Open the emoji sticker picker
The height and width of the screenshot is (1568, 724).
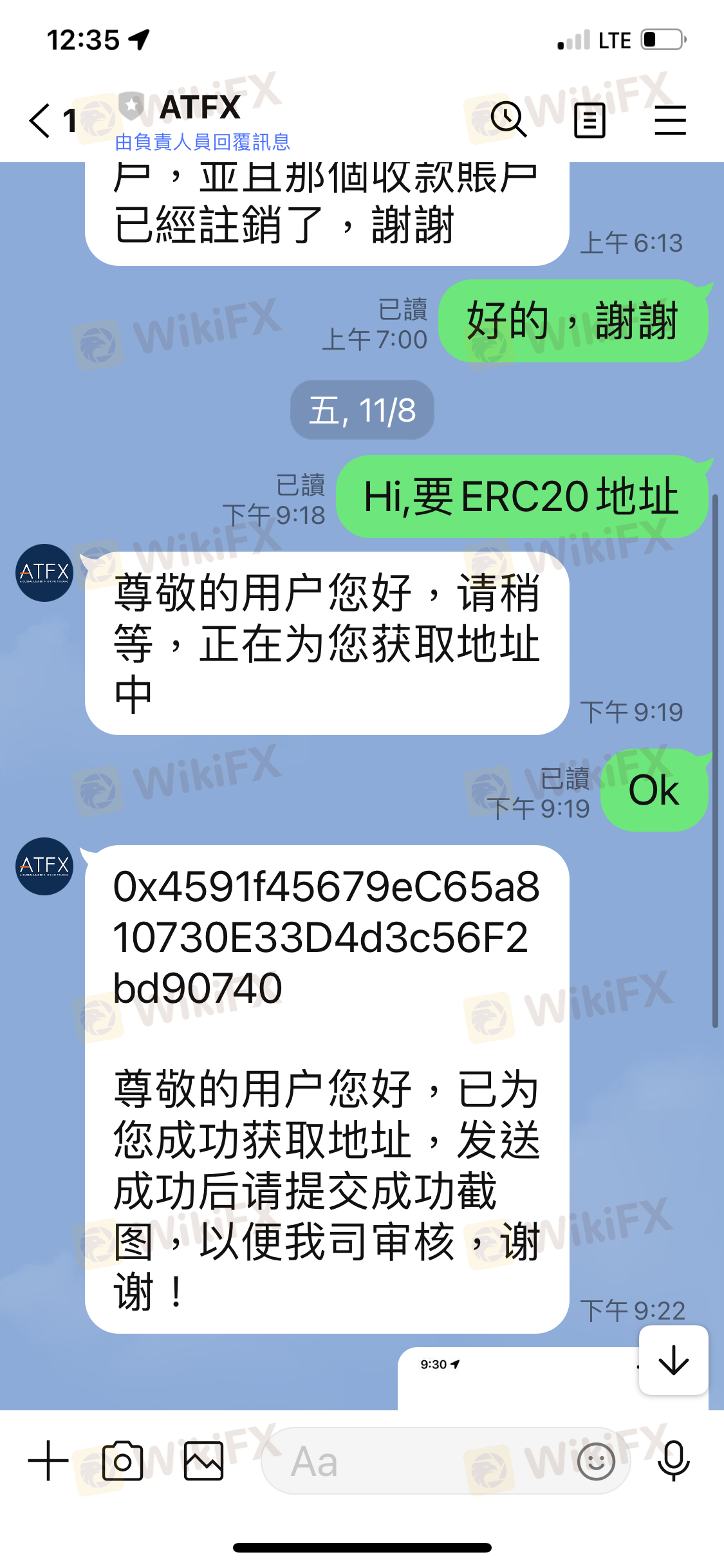coord(596,1461)
